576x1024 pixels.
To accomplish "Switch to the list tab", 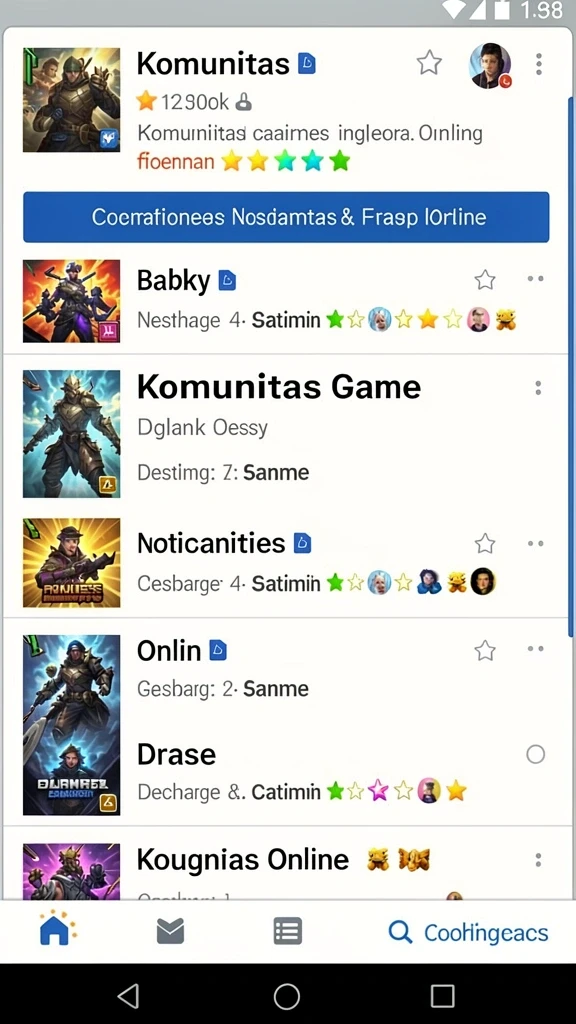I will click(x=287, y=931).
